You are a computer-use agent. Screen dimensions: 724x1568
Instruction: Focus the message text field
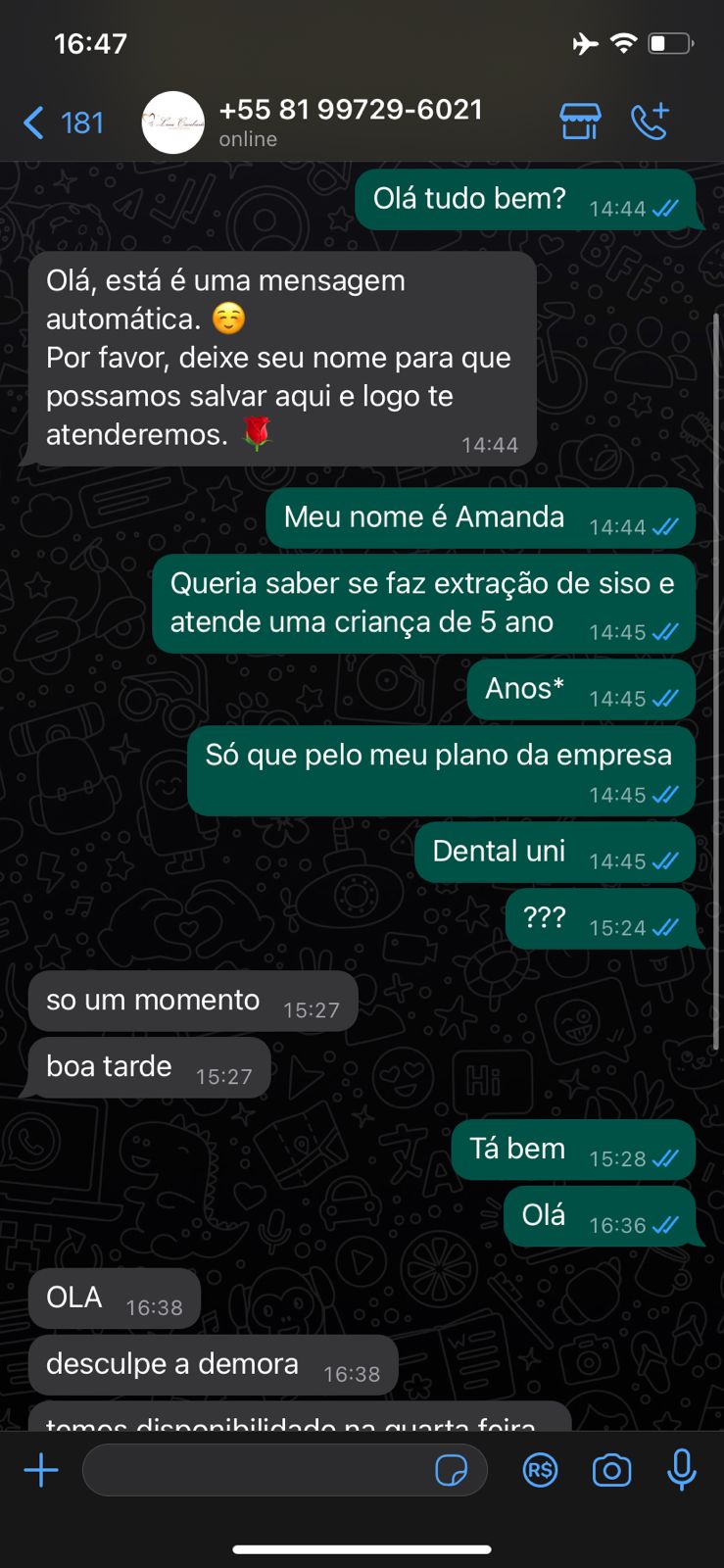[x=255, y=1470]
